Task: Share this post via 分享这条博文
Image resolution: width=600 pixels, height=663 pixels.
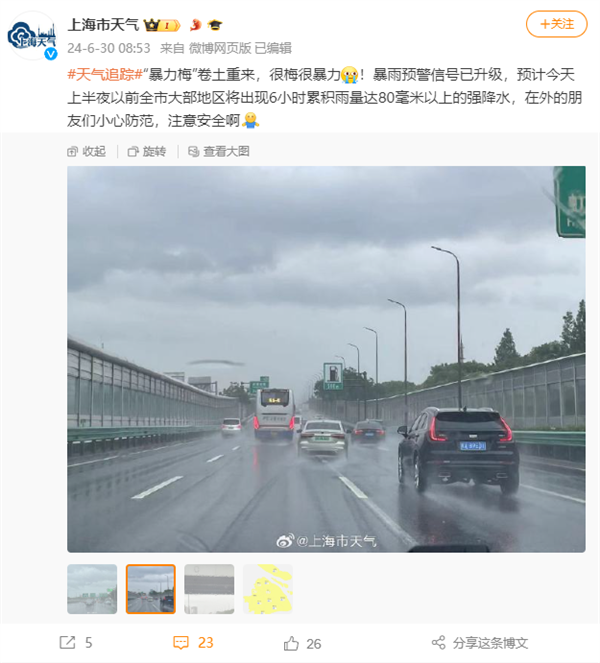Action: [479, 643]
